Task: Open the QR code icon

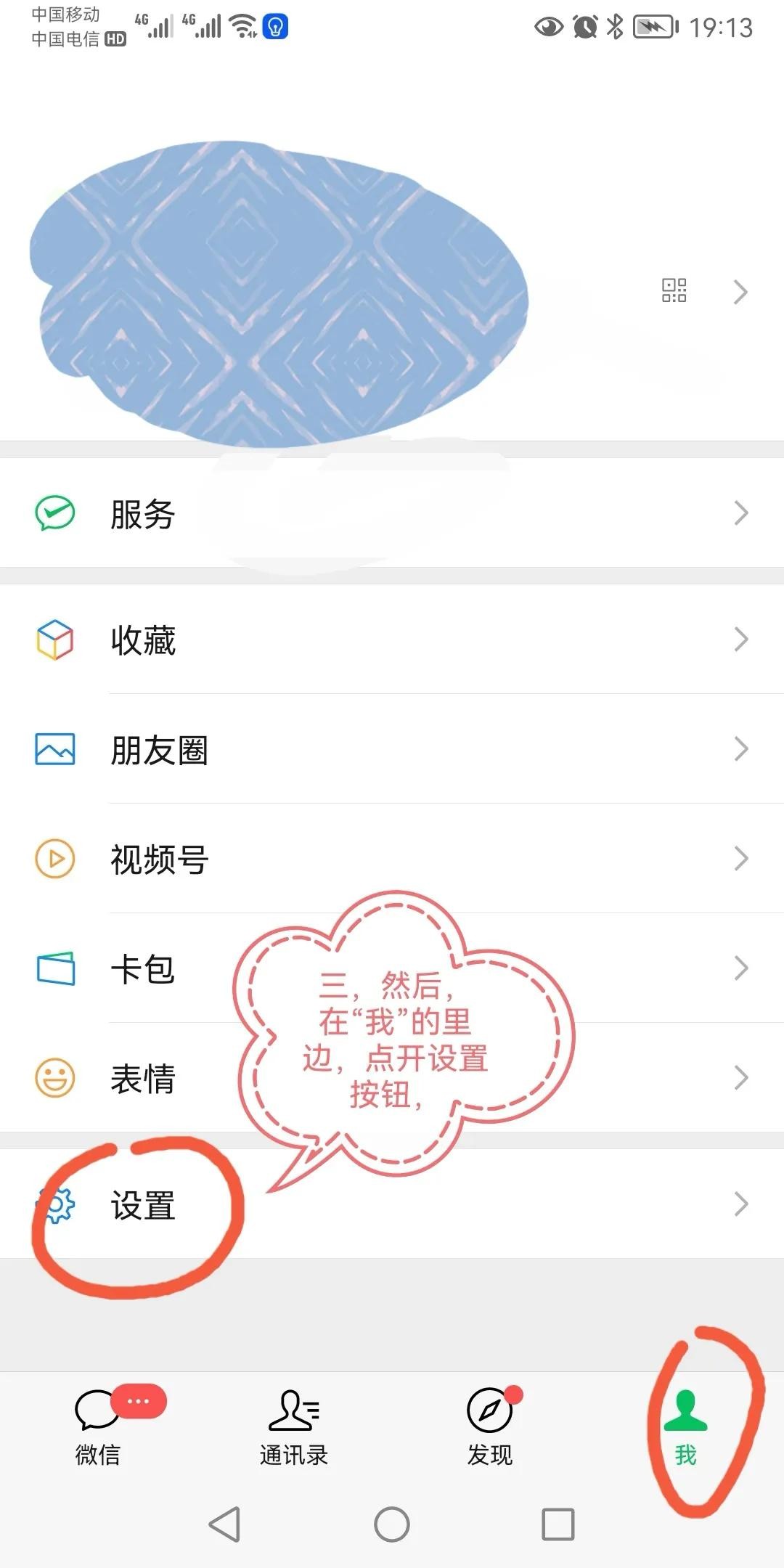Action: 674,290
